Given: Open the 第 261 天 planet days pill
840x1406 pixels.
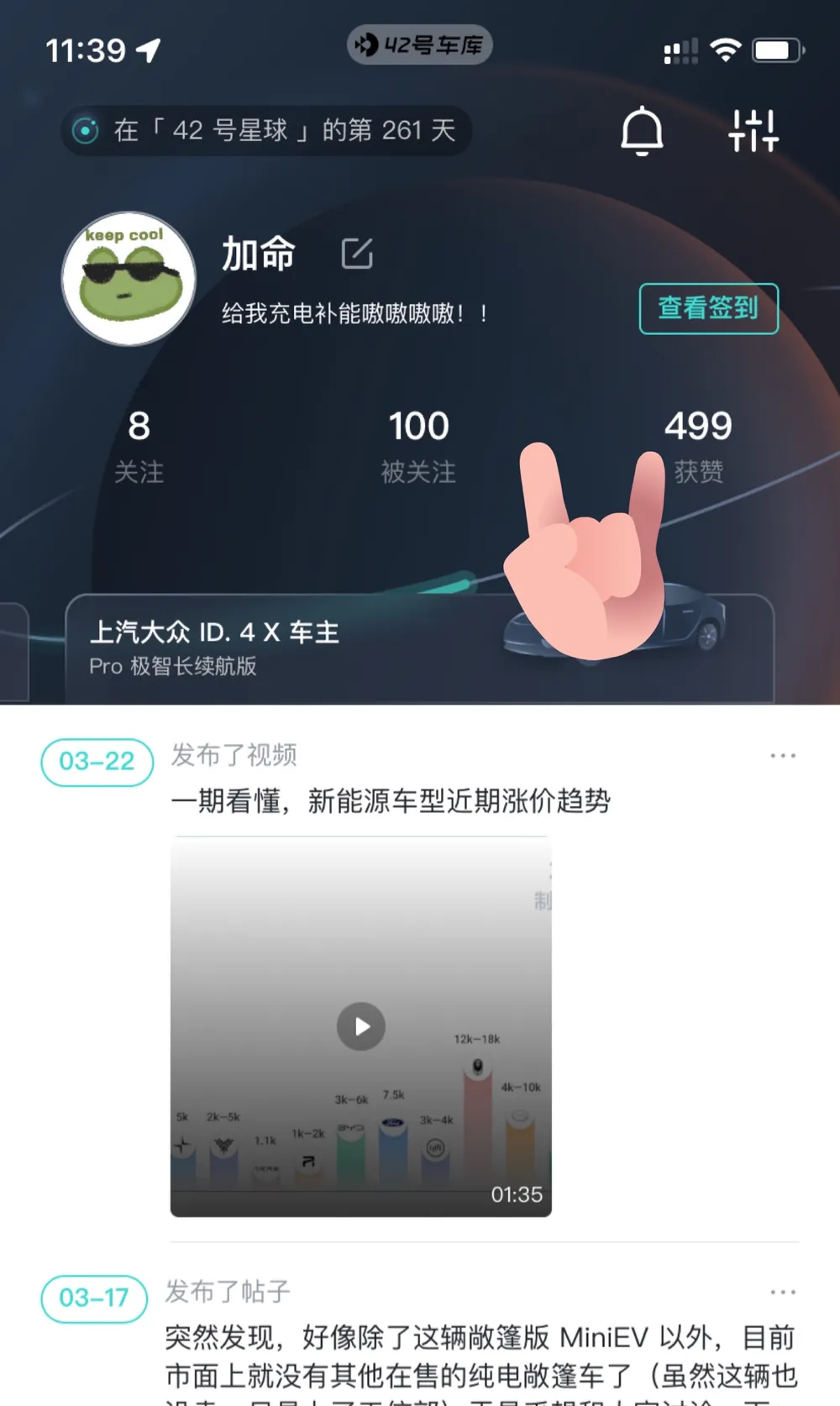Looking at the screenshot, I should (265, 131).
